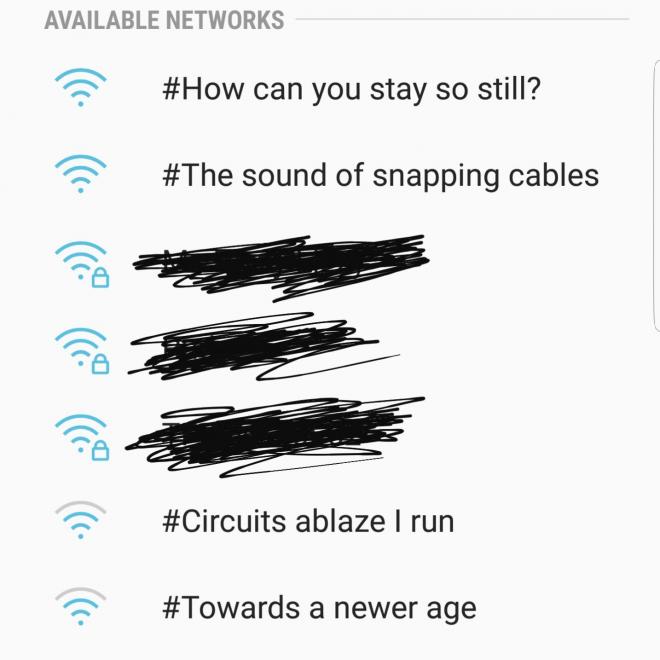Connect to "#How can you stay so still?" network
The image size is (660, 660).
[x=351, y=90]
